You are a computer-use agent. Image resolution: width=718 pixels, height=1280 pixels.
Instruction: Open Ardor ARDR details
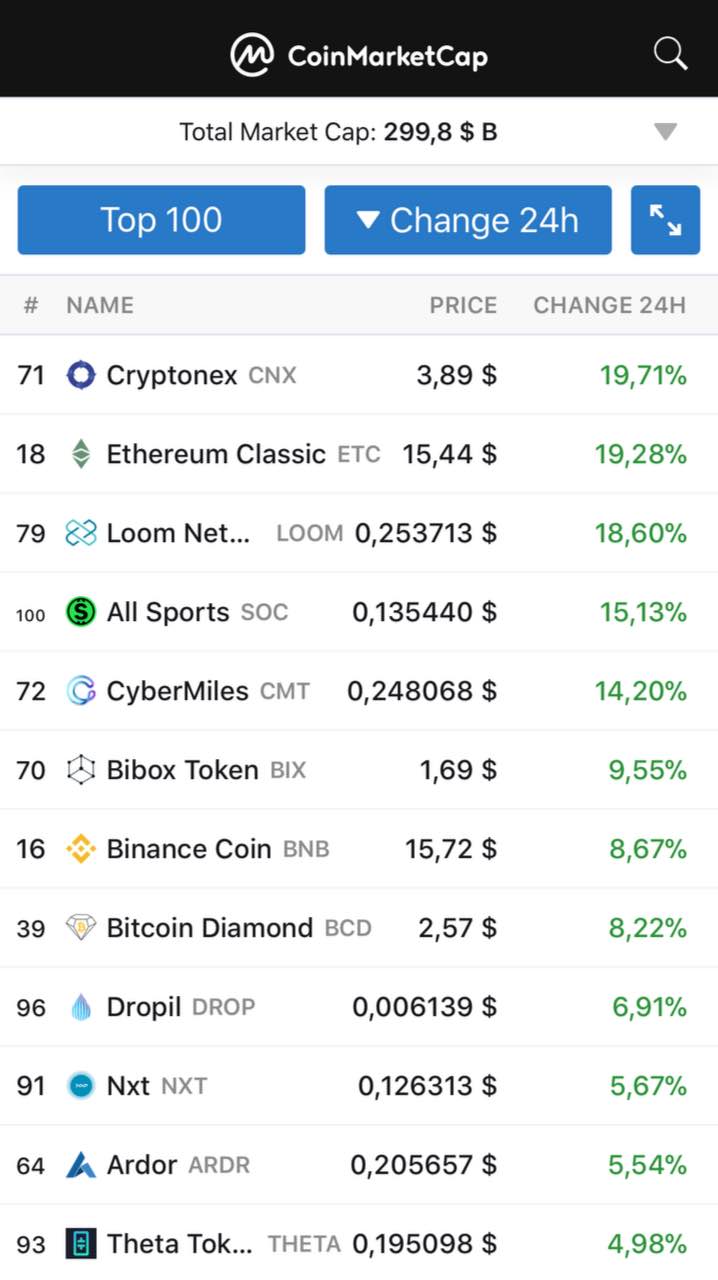pos(359,1165)
